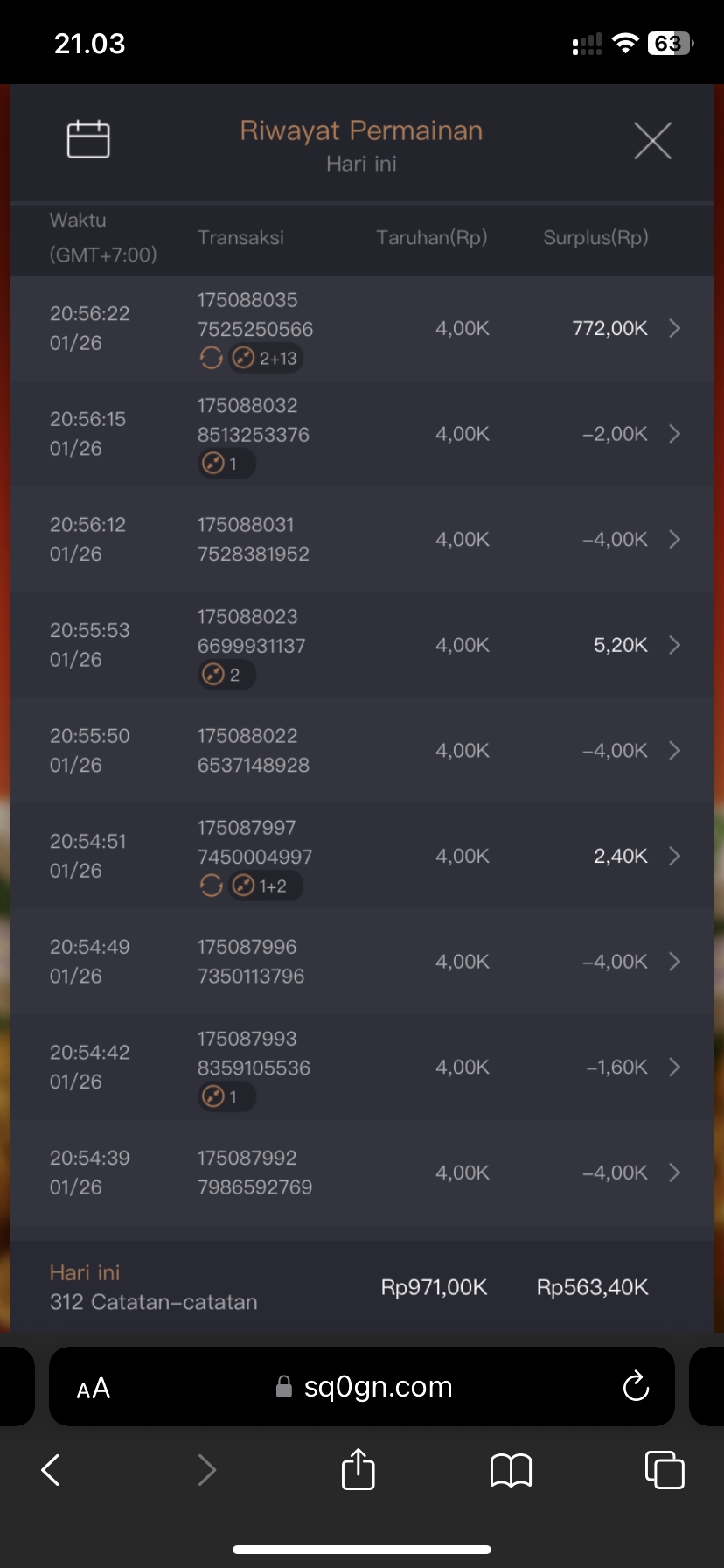
Task: Open the 20:55:50 game record
Action: click(x=674, y=751)
